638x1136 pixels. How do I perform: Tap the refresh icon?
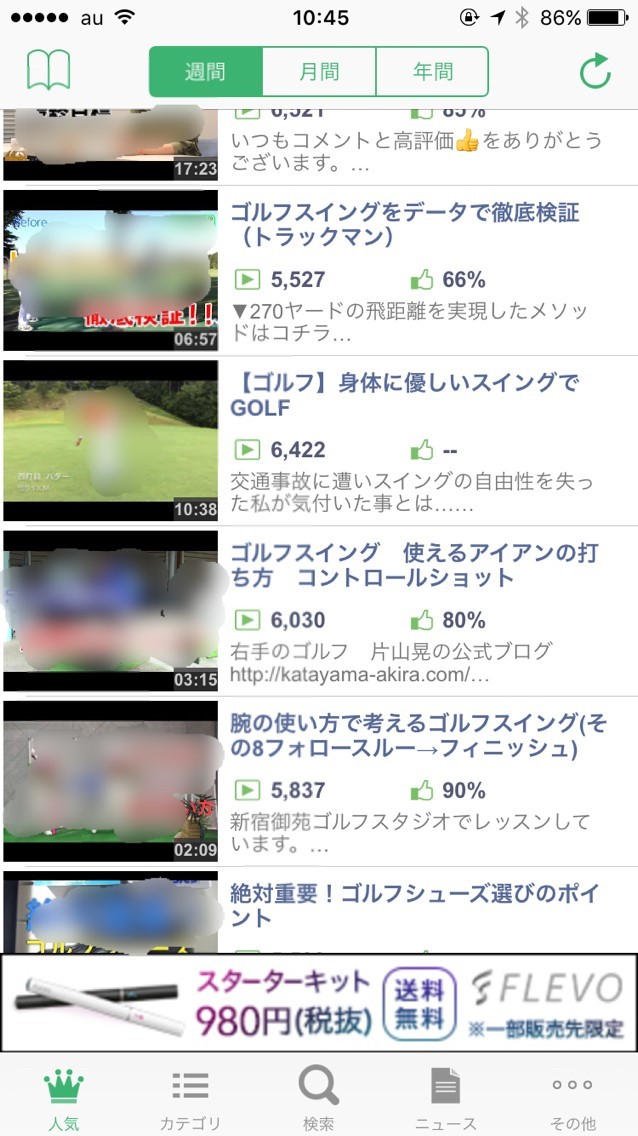595,71
